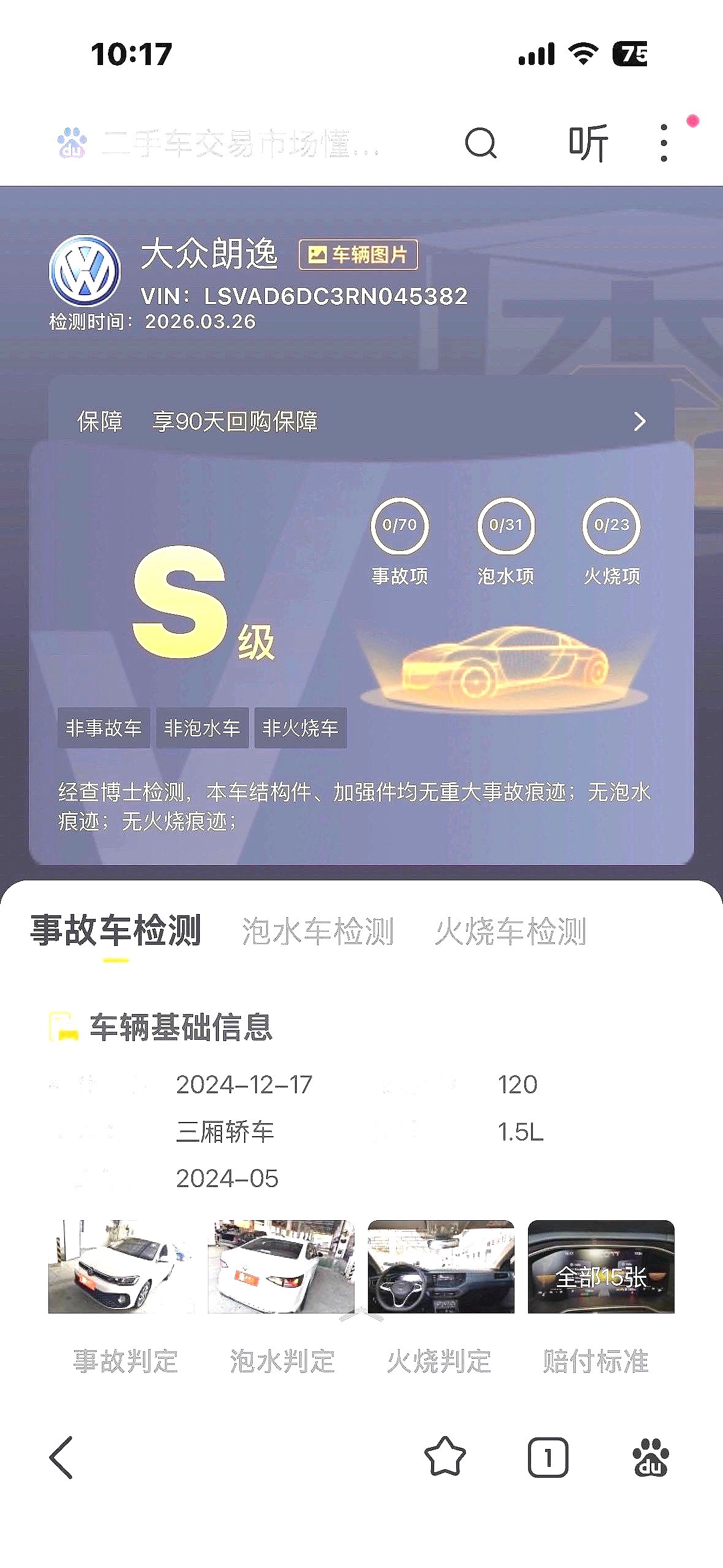Go back with the browser back arrow

61,1458
